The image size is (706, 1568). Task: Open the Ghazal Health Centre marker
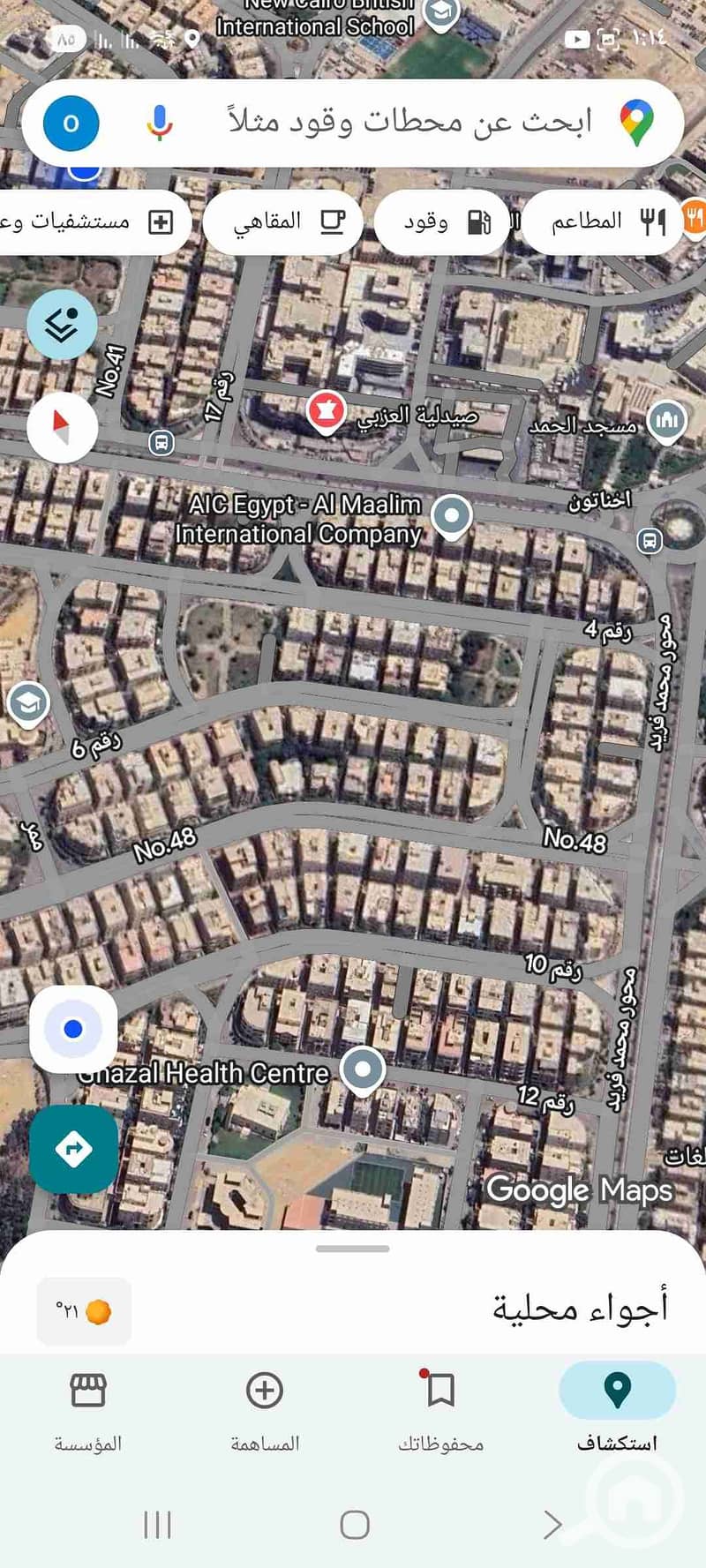(362, 1069)
